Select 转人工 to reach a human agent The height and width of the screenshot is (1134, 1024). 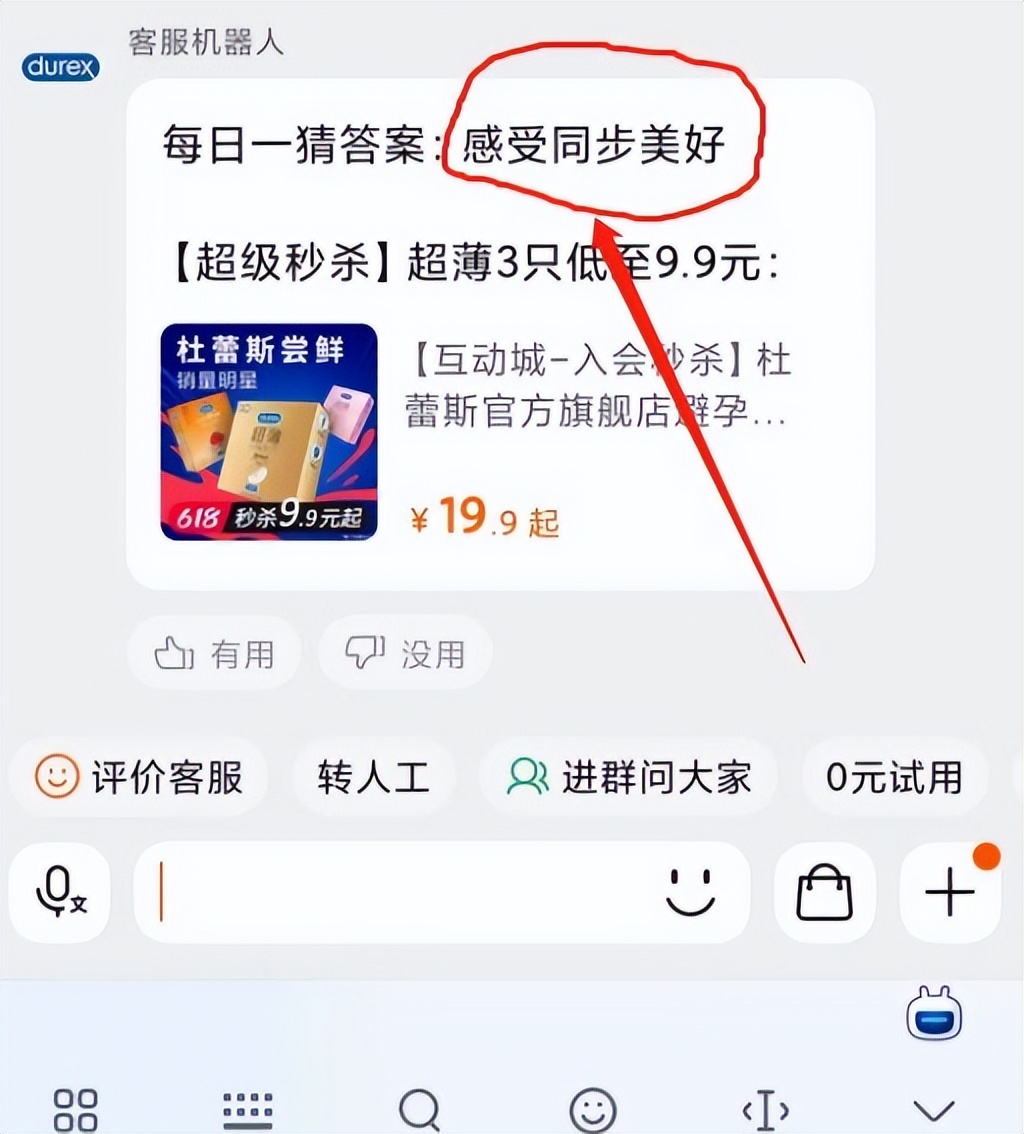(x=374, y=777)
